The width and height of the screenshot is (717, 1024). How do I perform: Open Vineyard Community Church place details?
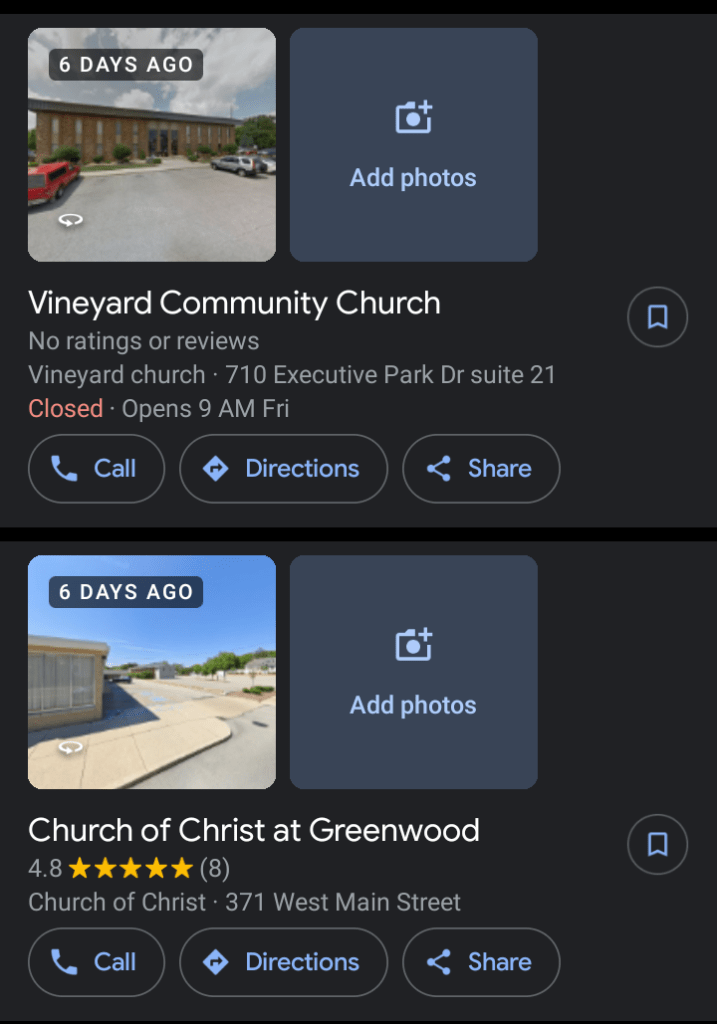(x=234, y=303)
